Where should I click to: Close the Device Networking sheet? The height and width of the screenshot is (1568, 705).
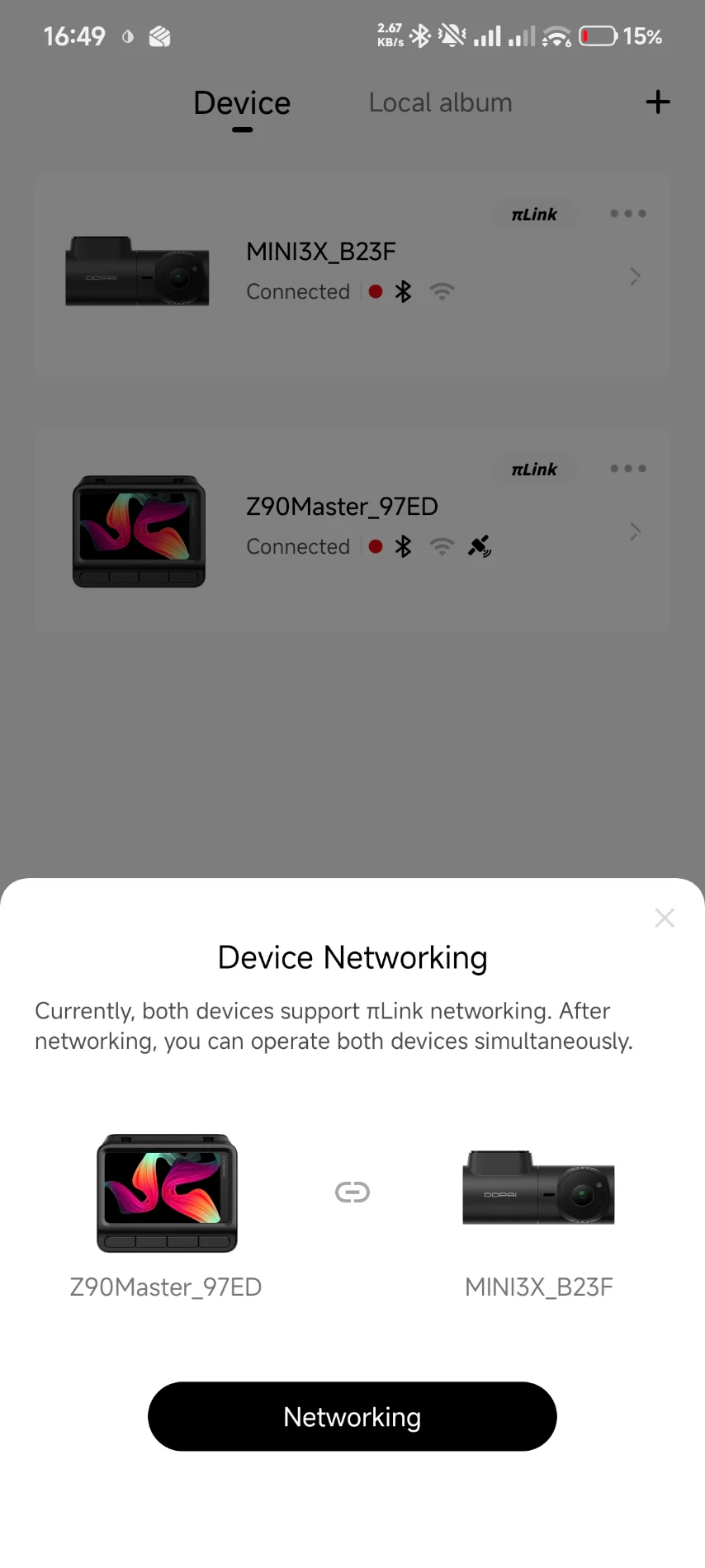coord(664,918)
